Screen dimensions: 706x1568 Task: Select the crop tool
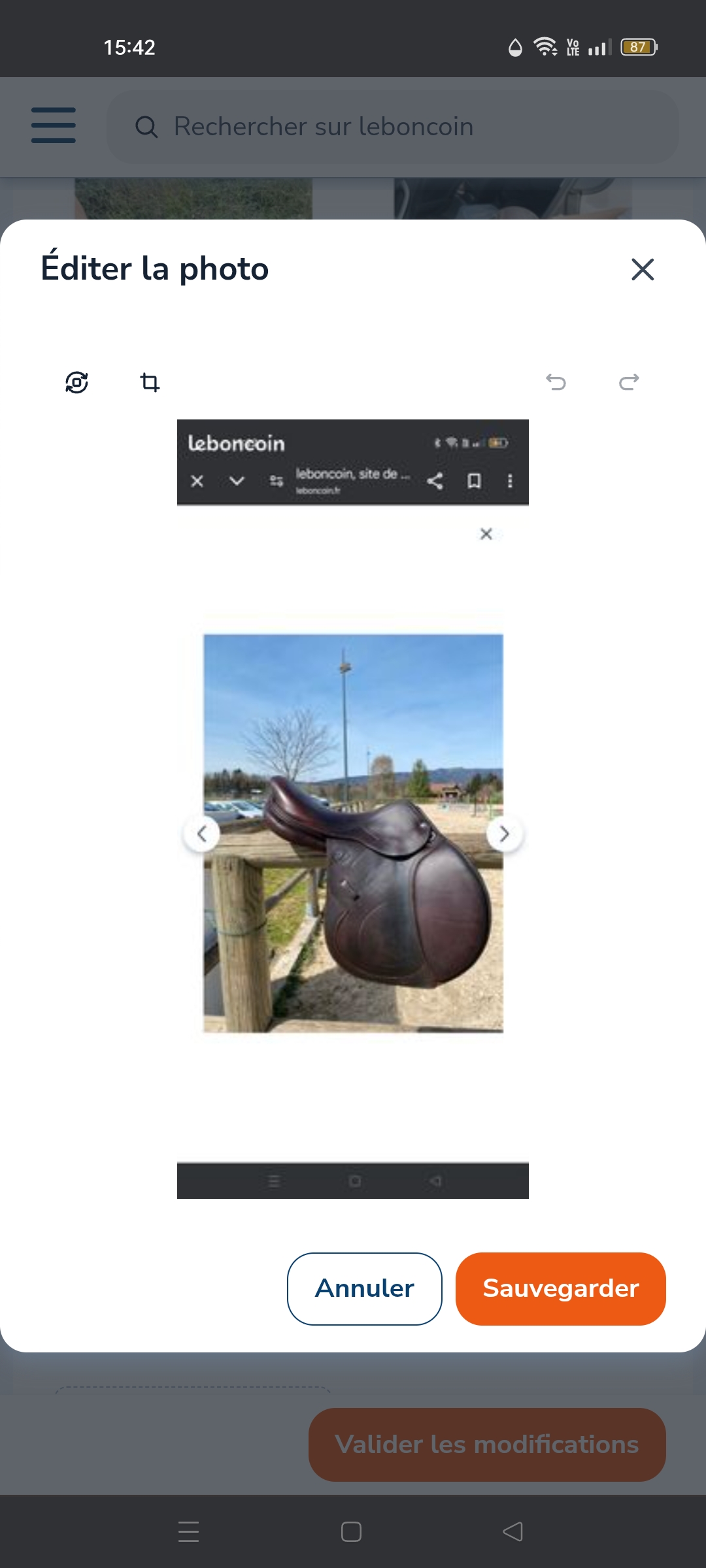(x=150, y=382)
